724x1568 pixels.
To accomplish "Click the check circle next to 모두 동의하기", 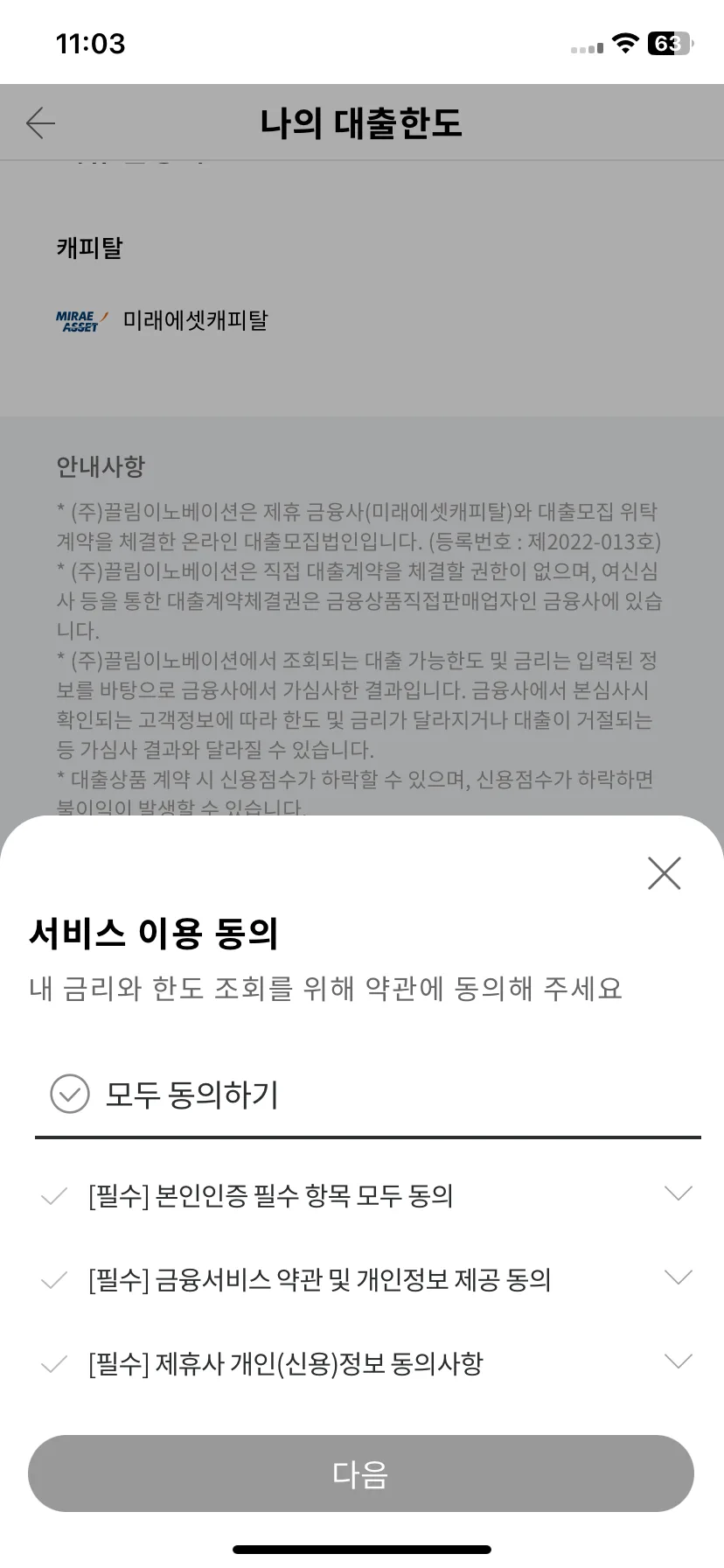I will [x=70, y=1094].
